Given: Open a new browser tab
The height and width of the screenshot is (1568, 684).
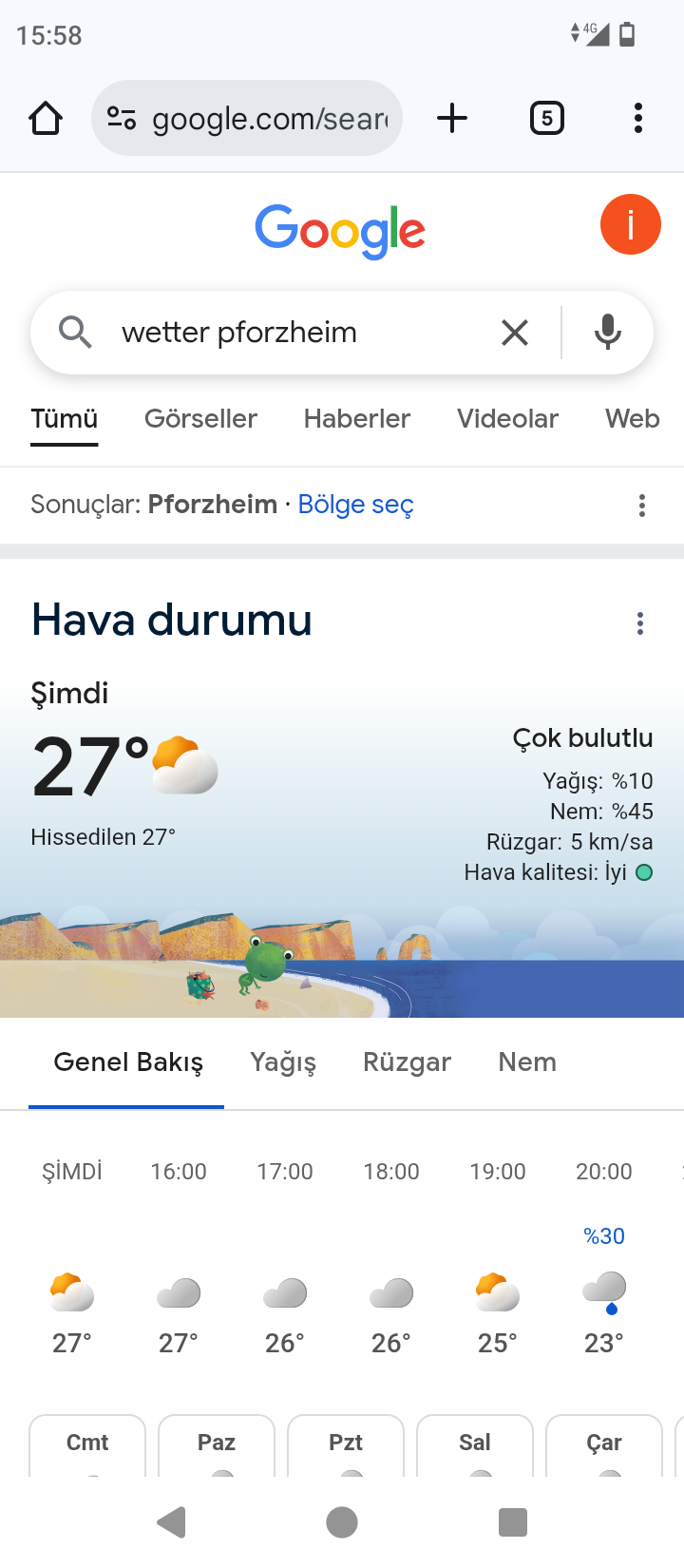Looking at the screenshot, I should click(x=452, y=119).
